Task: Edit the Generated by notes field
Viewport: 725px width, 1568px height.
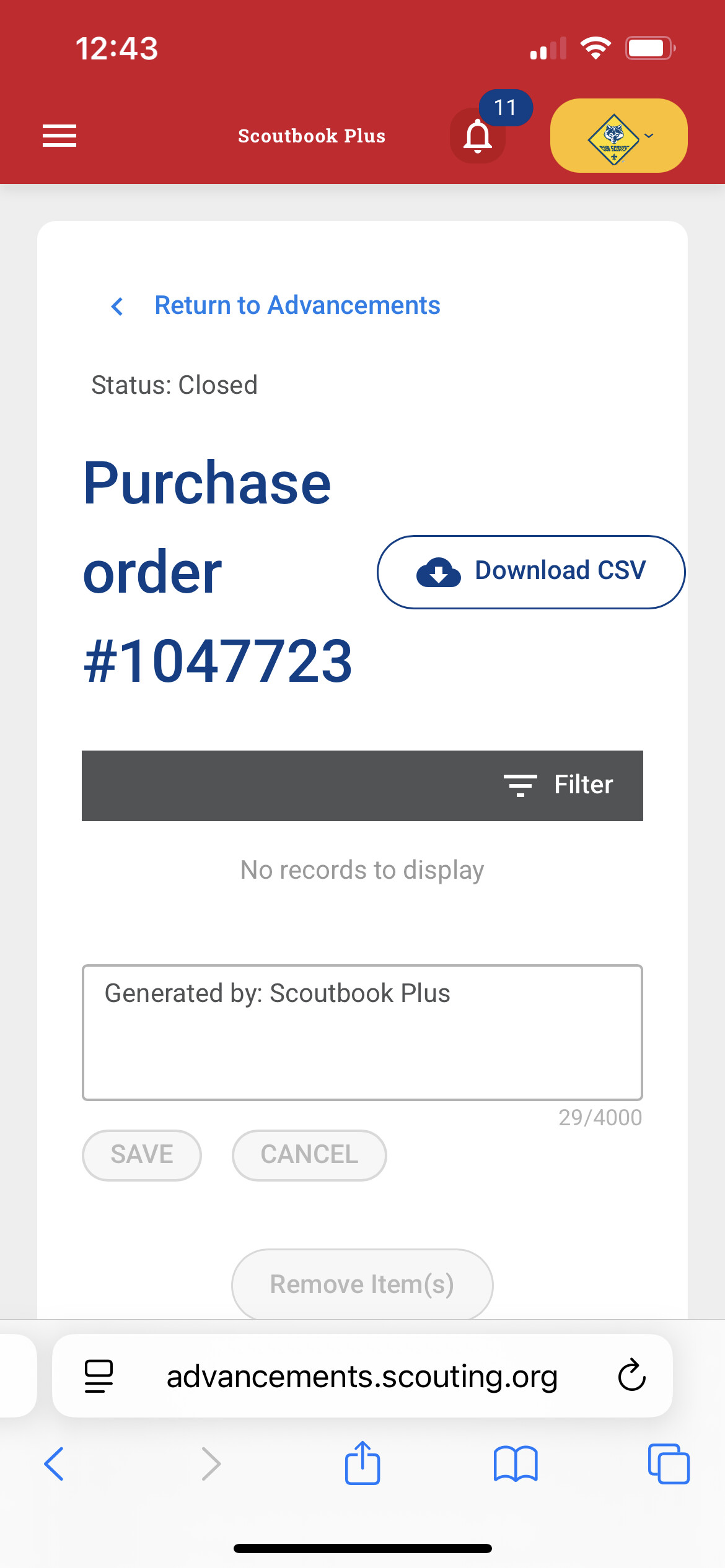Action: click(362, 1032)
